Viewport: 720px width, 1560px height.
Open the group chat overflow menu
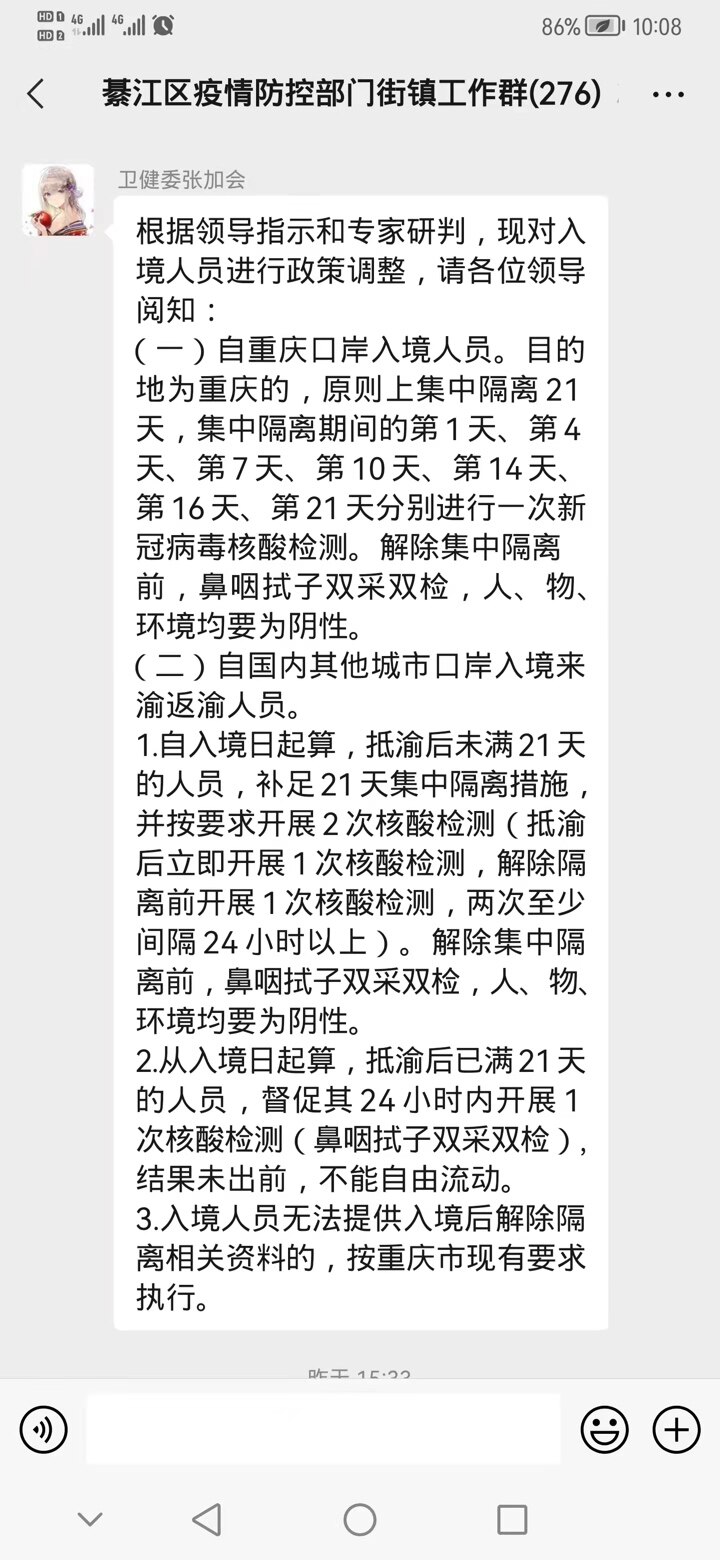click(668, 95)
